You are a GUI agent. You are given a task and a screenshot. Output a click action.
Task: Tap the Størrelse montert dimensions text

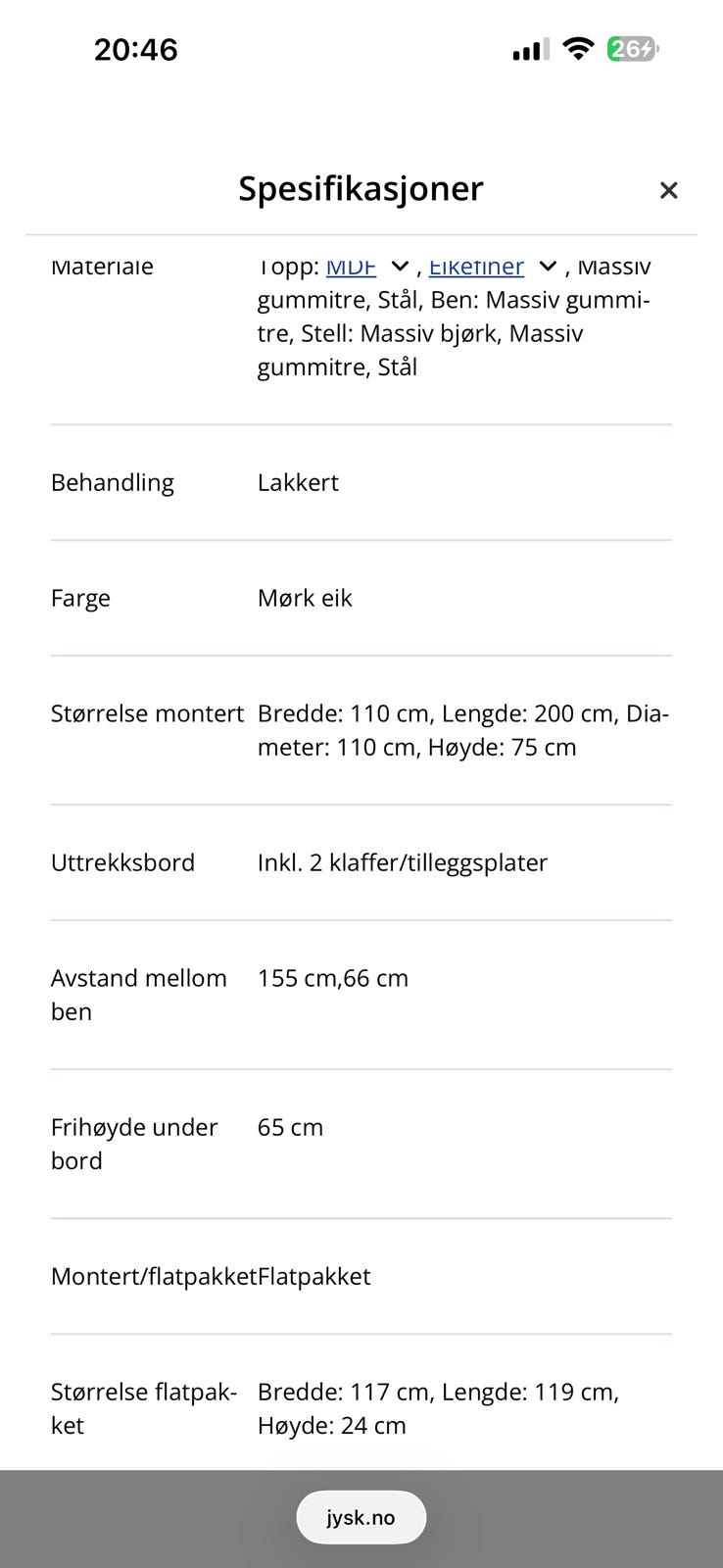pyautogui.click(x=462, y=729)
